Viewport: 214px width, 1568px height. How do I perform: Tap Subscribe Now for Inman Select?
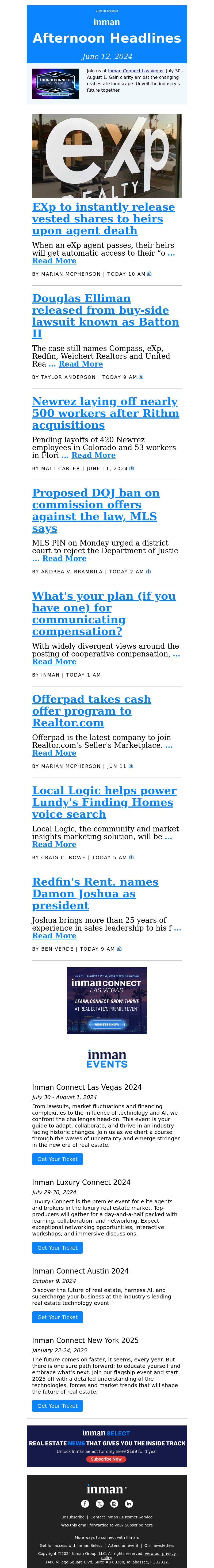tap(106, 1459)
